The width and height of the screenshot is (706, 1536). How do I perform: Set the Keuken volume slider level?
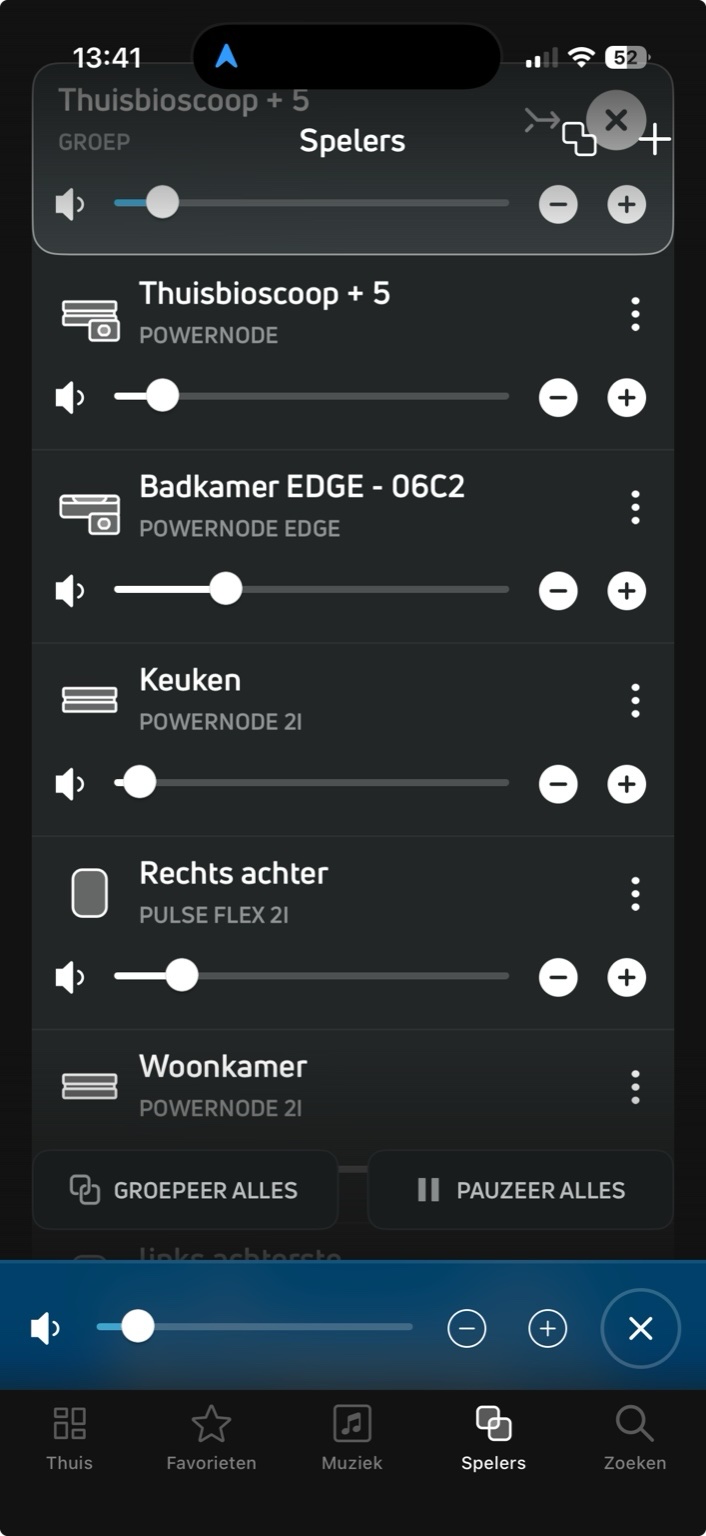click(x=140, y=782)
